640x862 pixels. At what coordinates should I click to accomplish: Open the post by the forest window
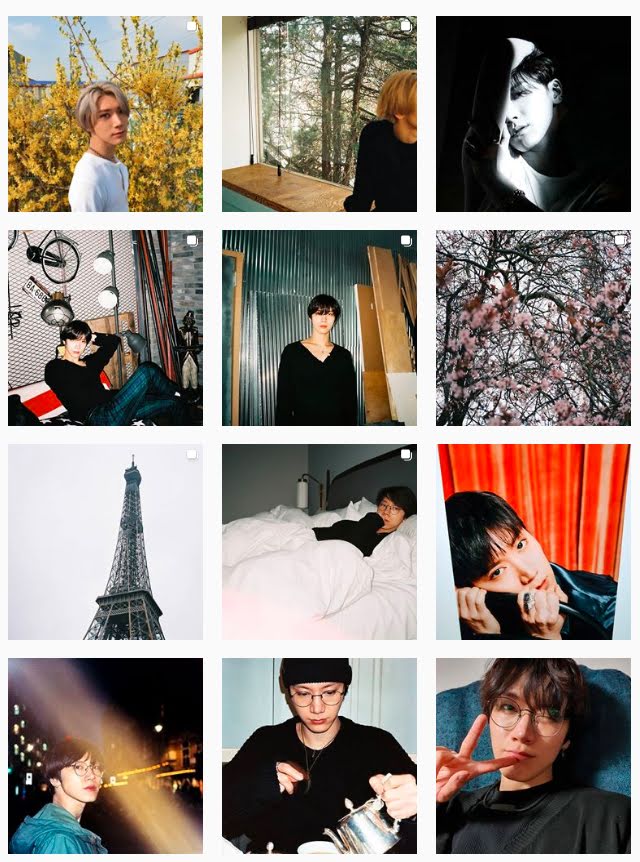point(319,114)
